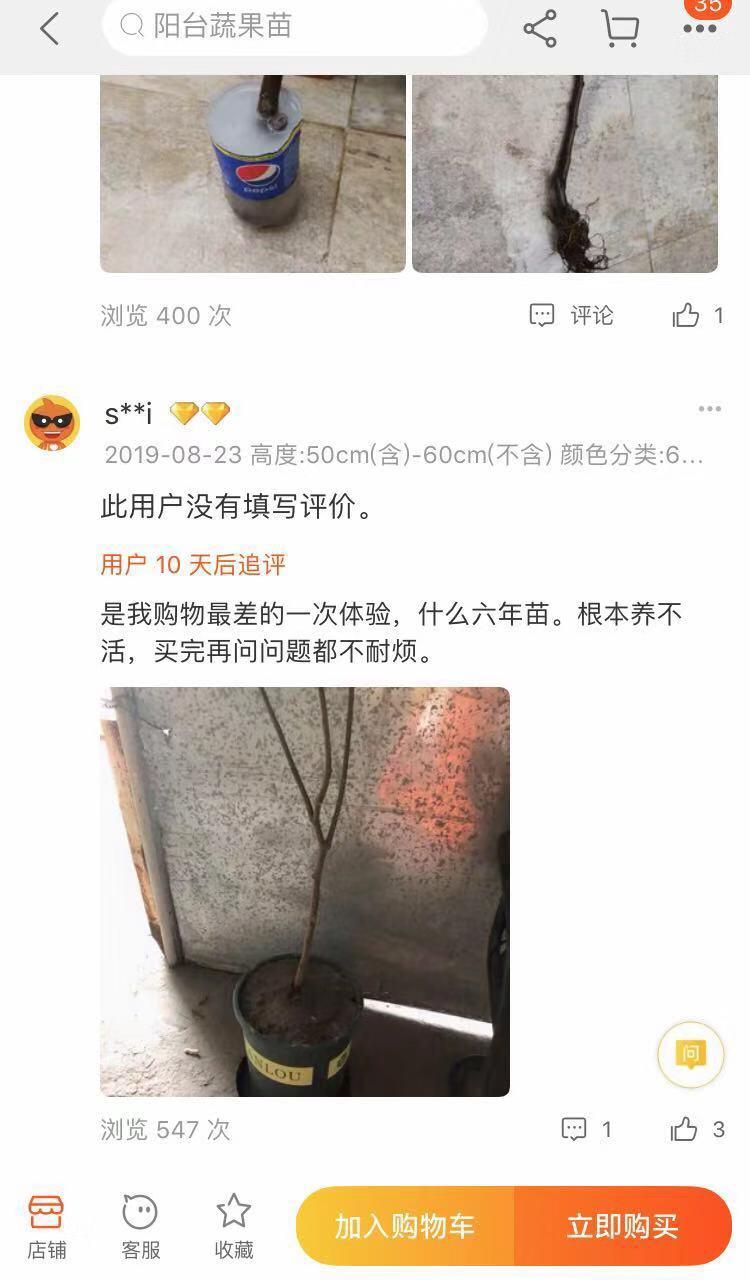Open comments on the 547-view review
Image resolution: width=750 pixels, height=1280 pixels.
coord(587,1130)
